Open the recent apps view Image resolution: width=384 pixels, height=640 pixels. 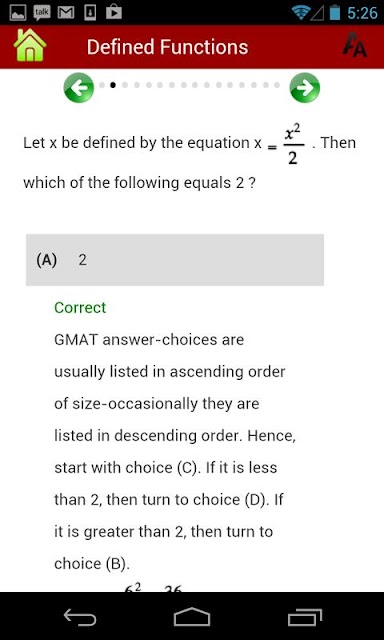pyautogui.click(x=304, y=618)
